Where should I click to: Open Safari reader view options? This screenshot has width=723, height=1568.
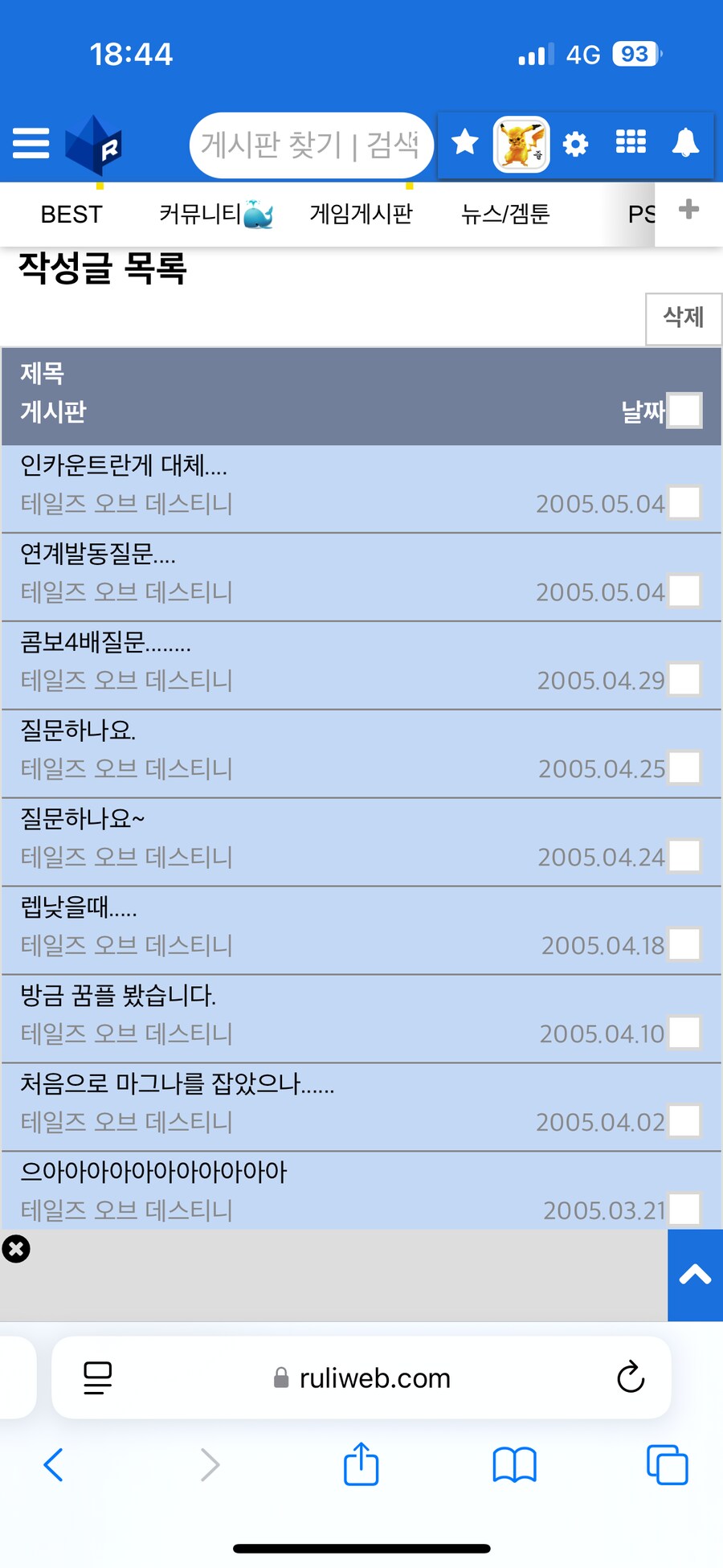click(x=96, y=1378)
